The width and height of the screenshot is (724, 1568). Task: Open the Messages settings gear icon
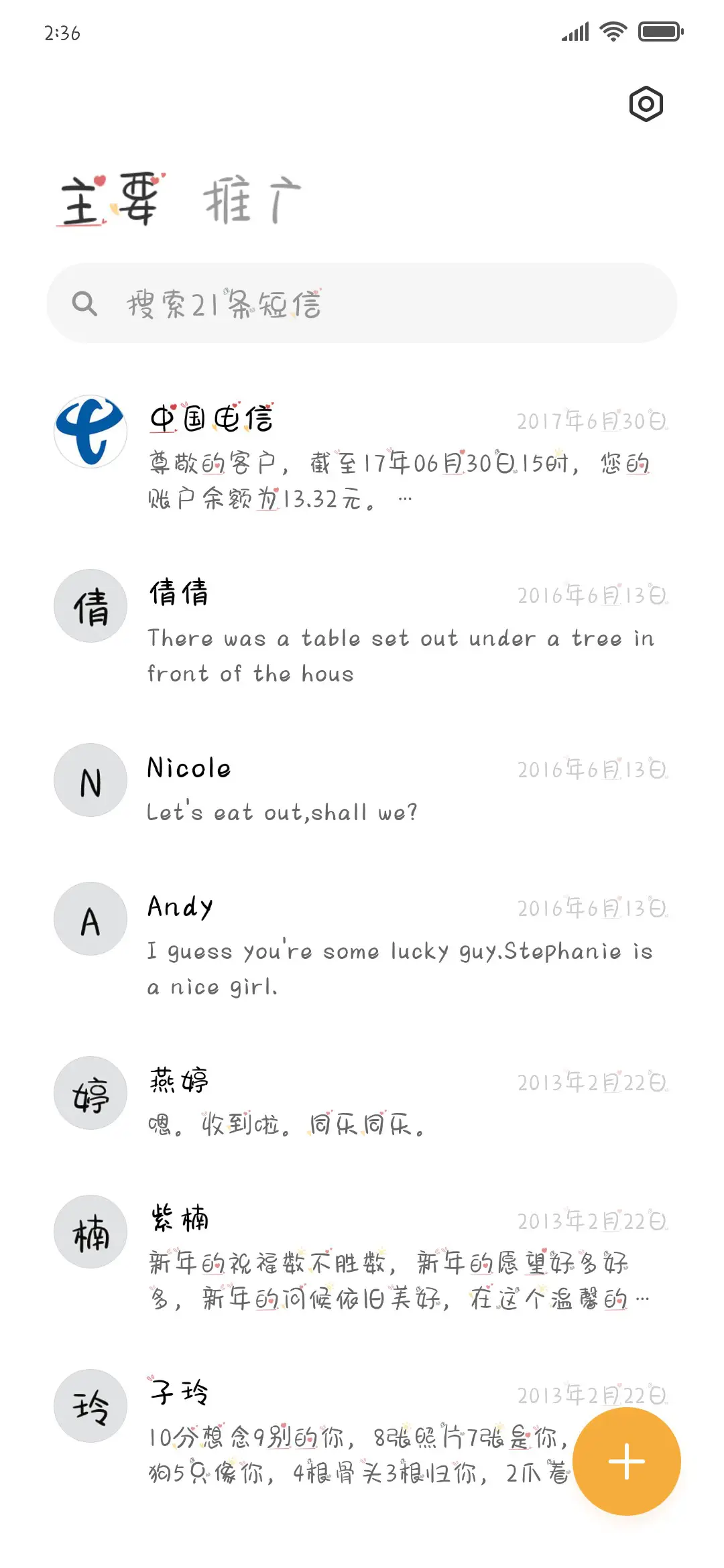click(646, 104)
